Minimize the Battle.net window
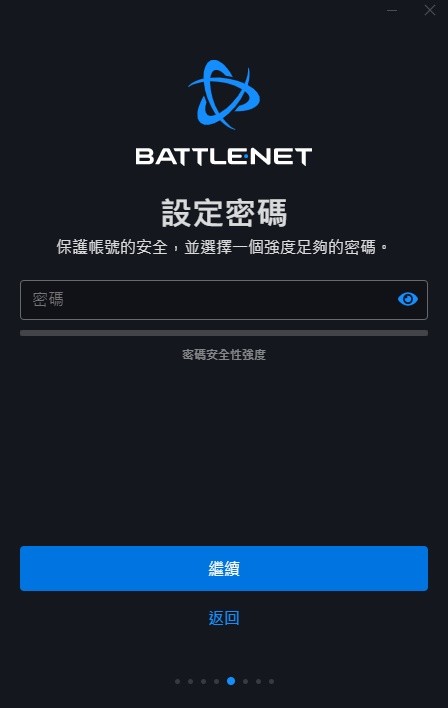The width and height of the screenshot is (448, 708). coord(392,10)
